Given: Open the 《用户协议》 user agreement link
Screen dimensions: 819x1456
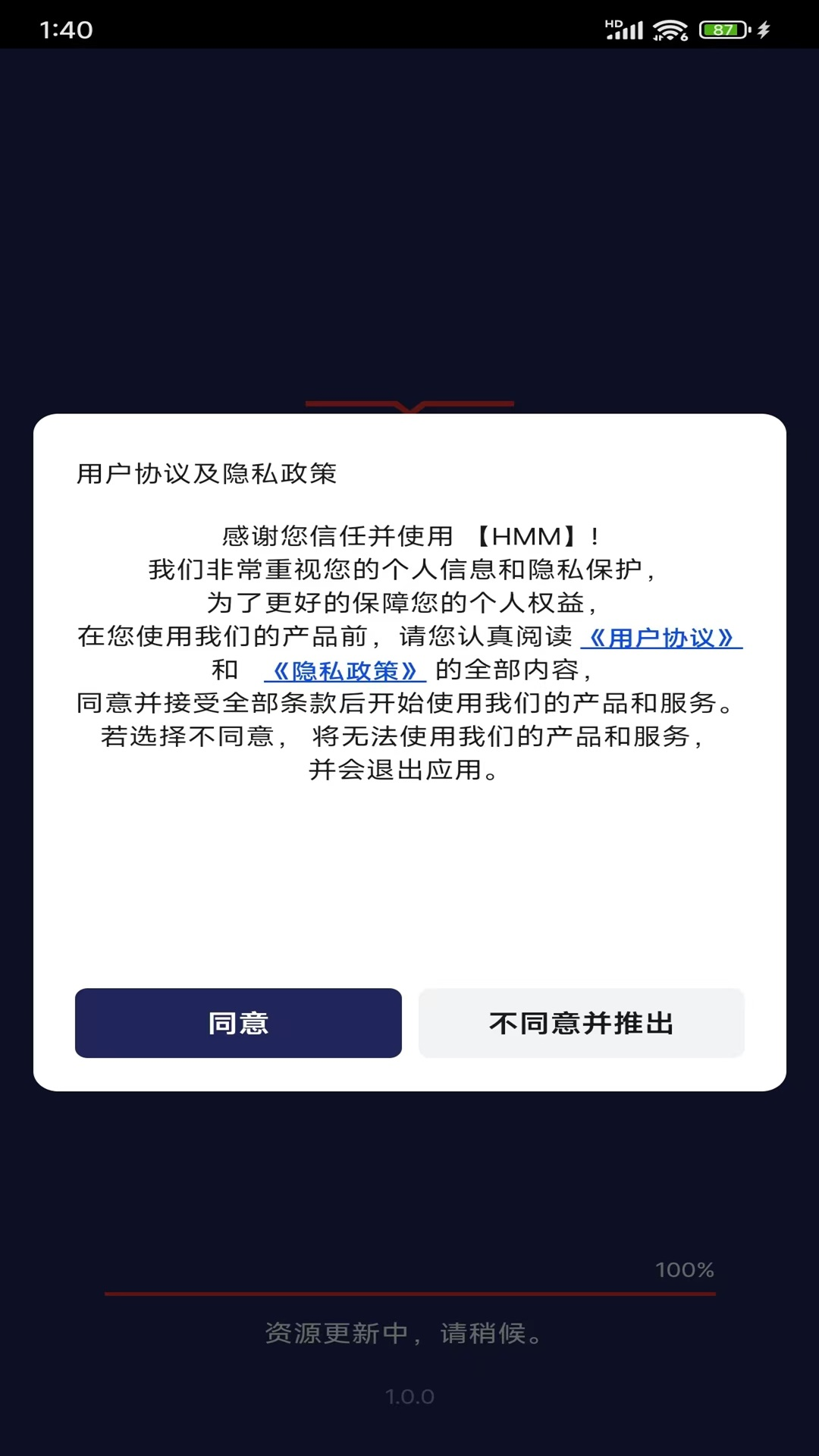Looking at the screenshot, I should tap(661, 639).
